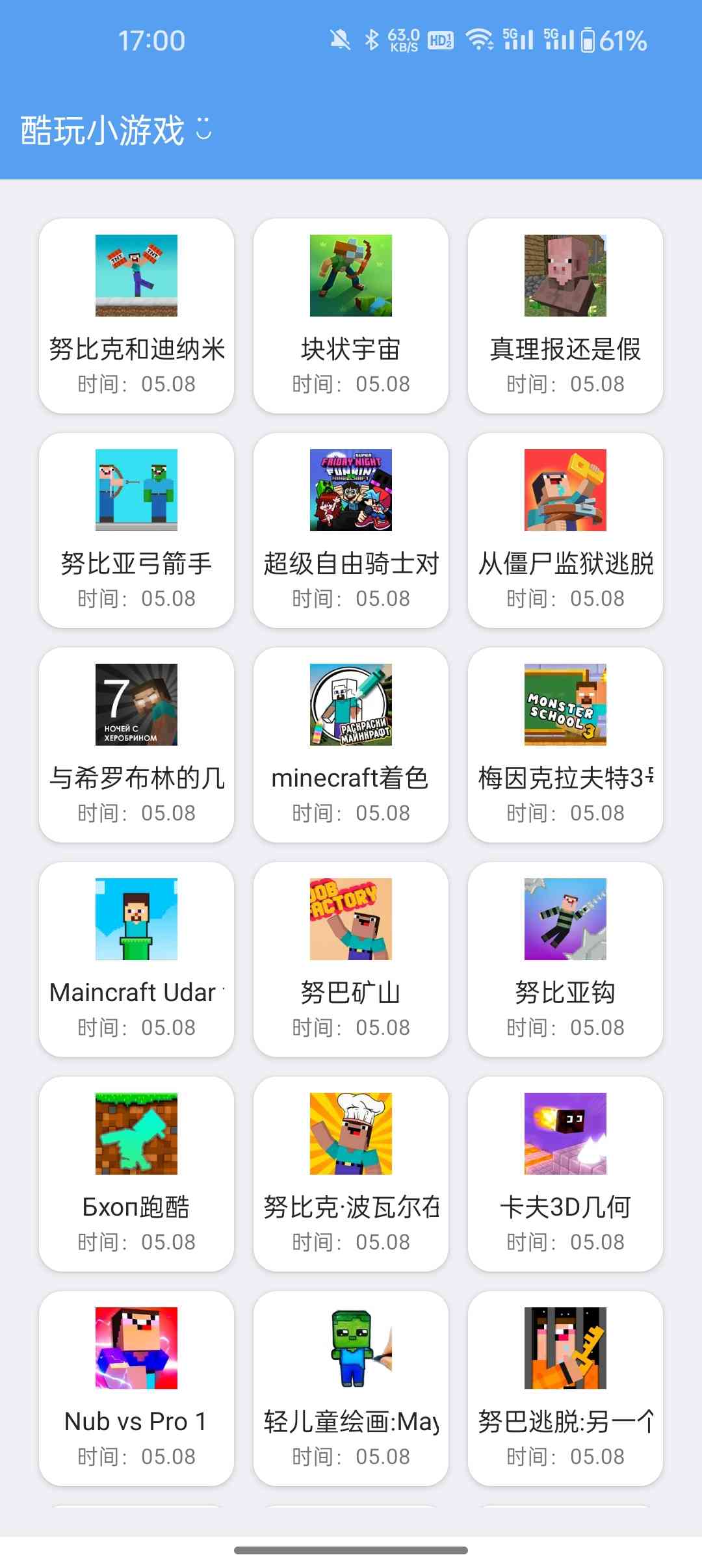Open 努巴逃脱:另一个 game card
Viewport: 702px width, 1568px height.
[x=565, y=1388]
